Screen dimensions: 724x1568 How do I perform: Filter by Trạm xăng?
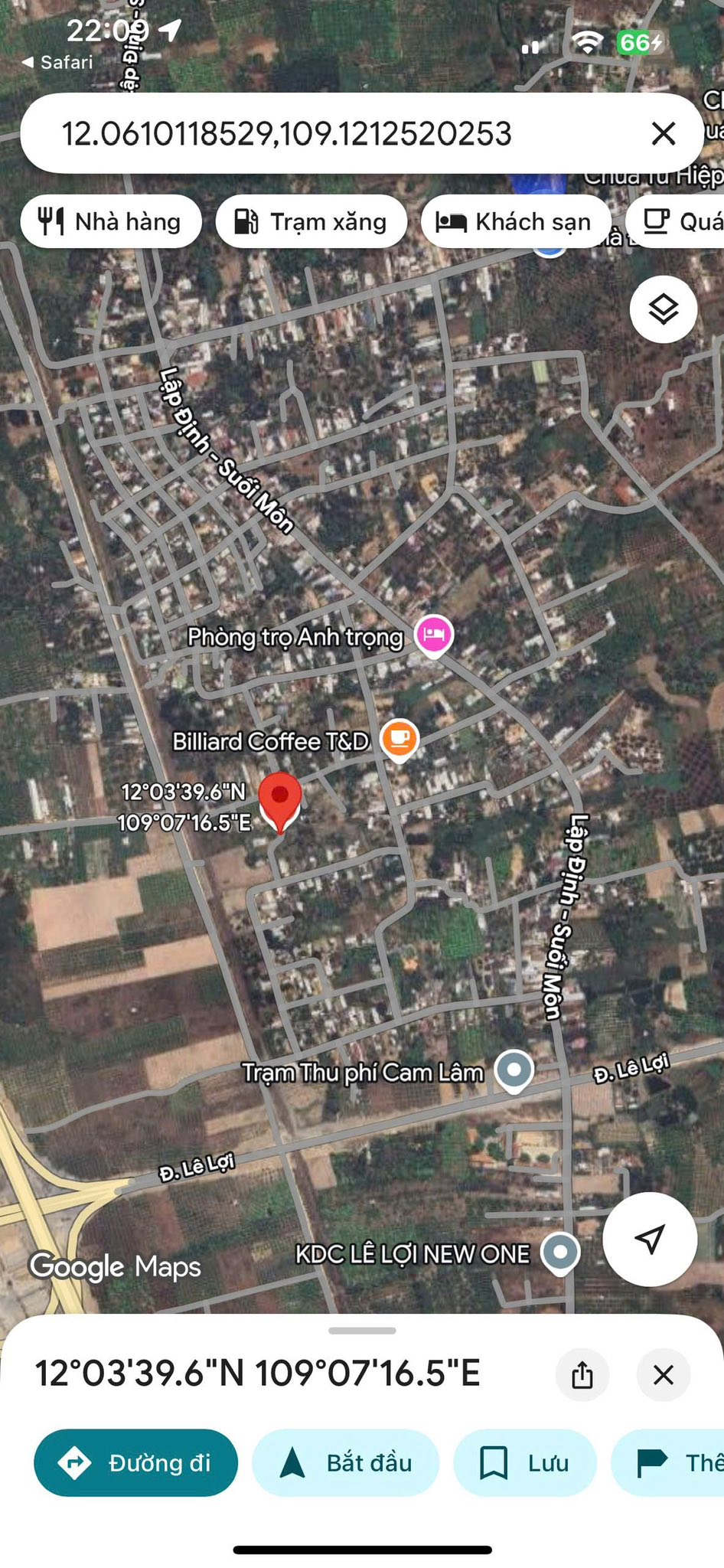(311, 222)
